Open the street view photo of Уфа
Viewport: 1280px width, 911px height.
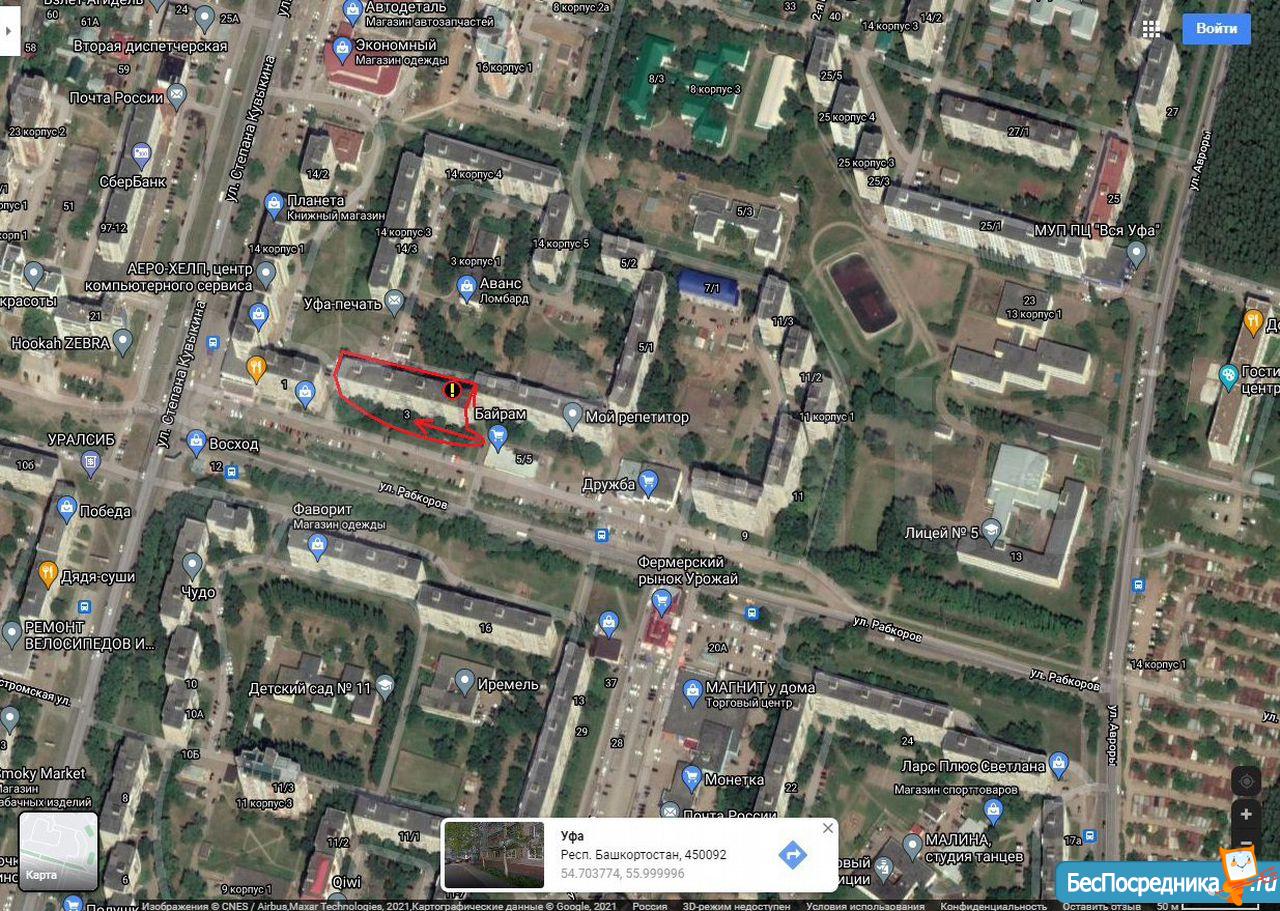click(x=494, y=855)
